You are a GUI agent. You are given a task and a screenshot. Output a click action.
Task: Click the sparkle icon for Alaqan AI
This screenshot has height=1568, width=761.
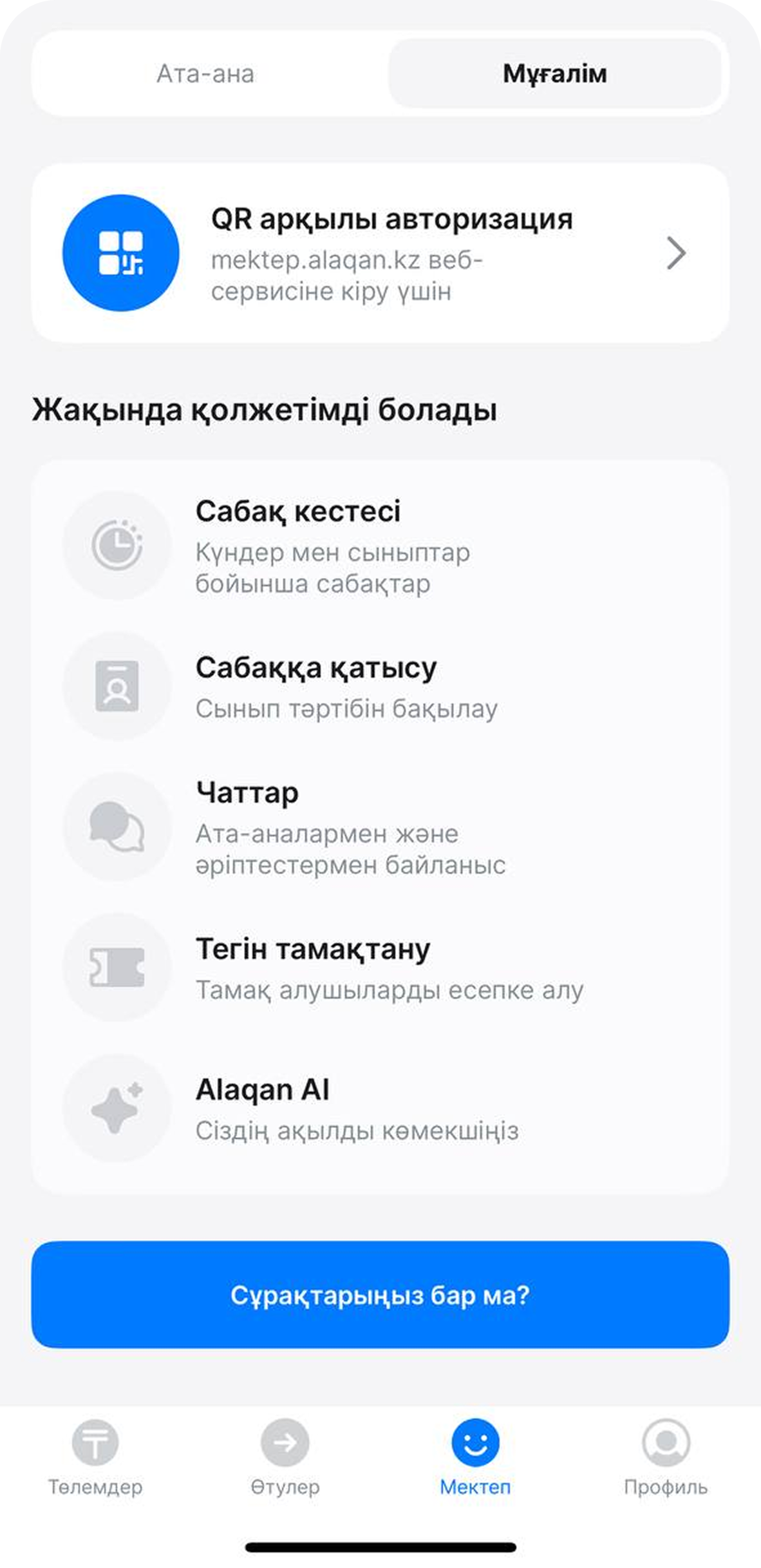coord(117,1109)
